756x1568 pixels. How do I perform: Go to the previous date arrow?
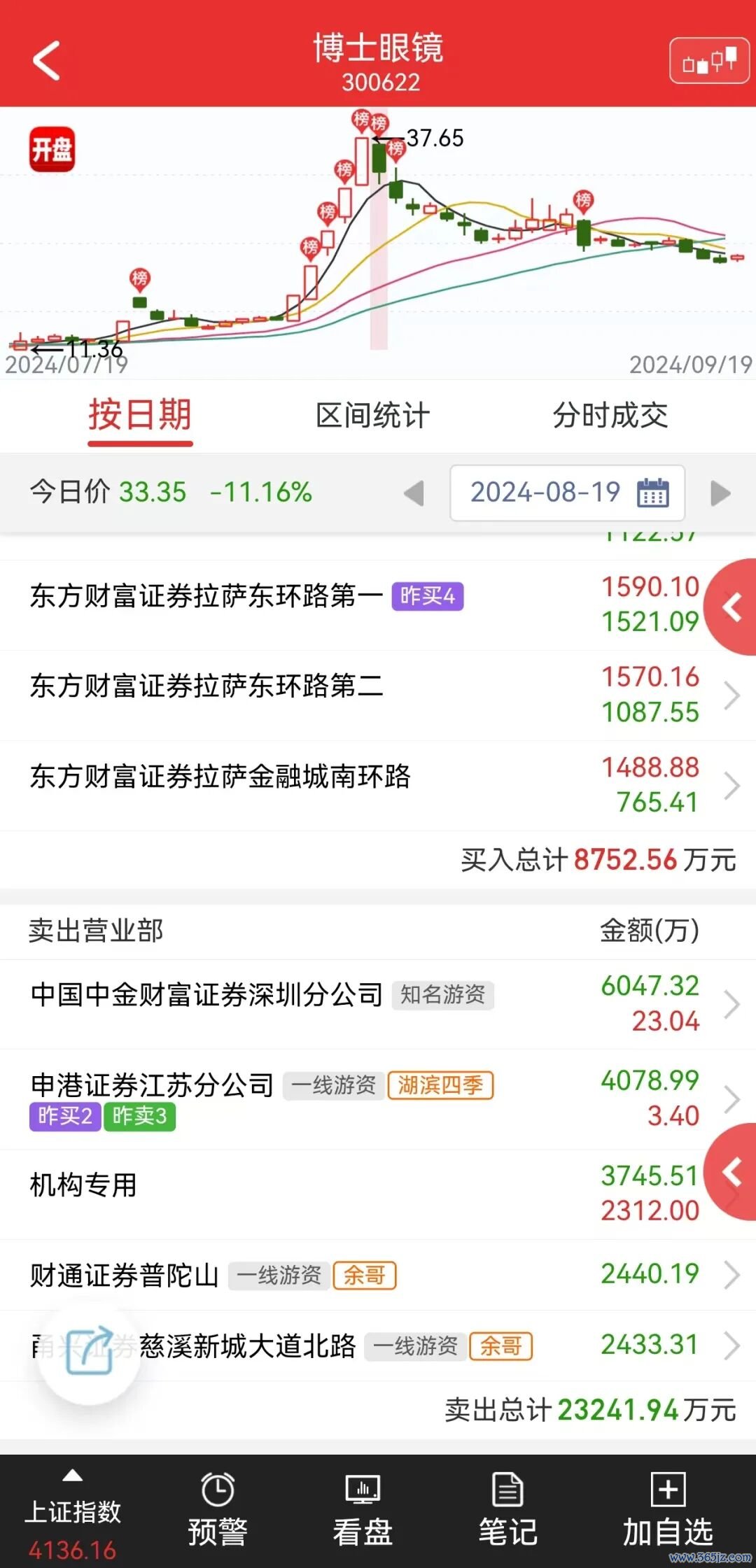coord(414,493)
